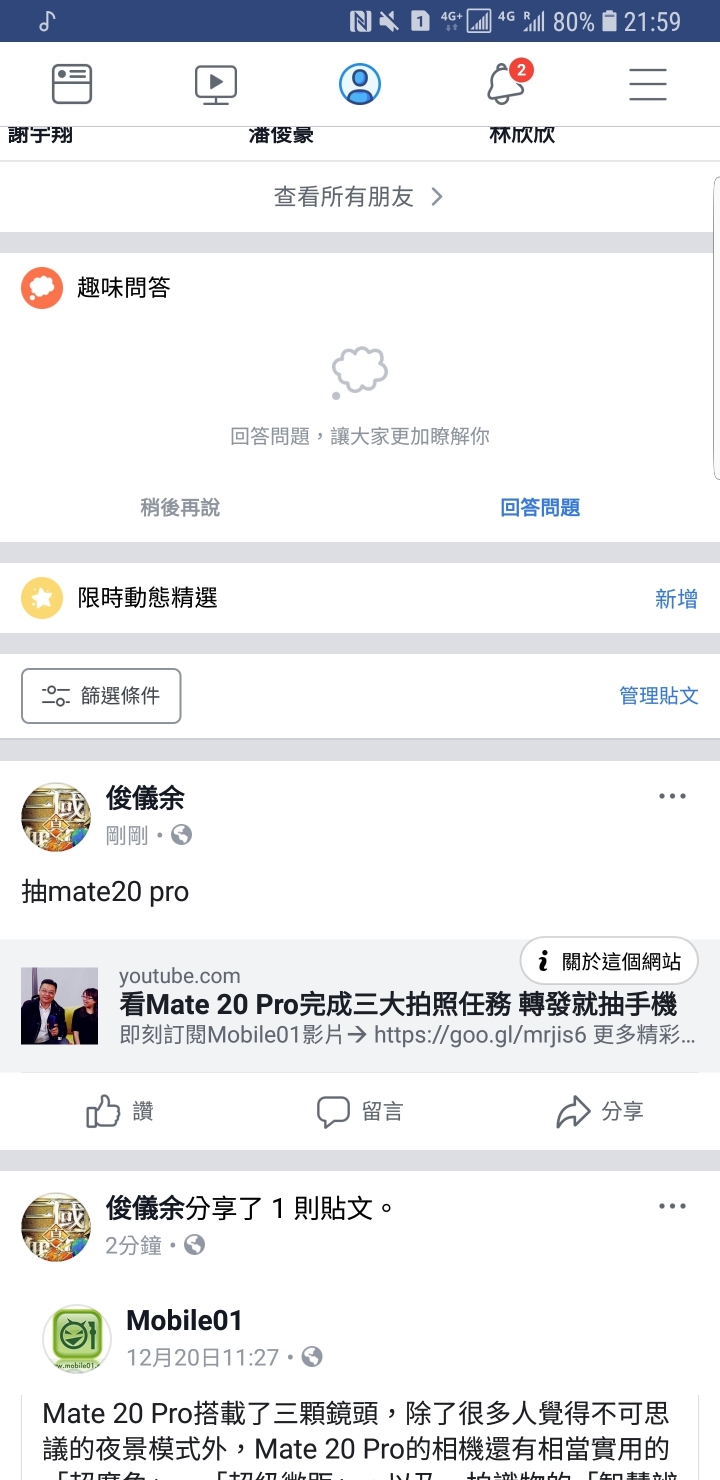720x1480 pixels.
Task: Switch to the news feed tab
Action: [x=72, y=84]
